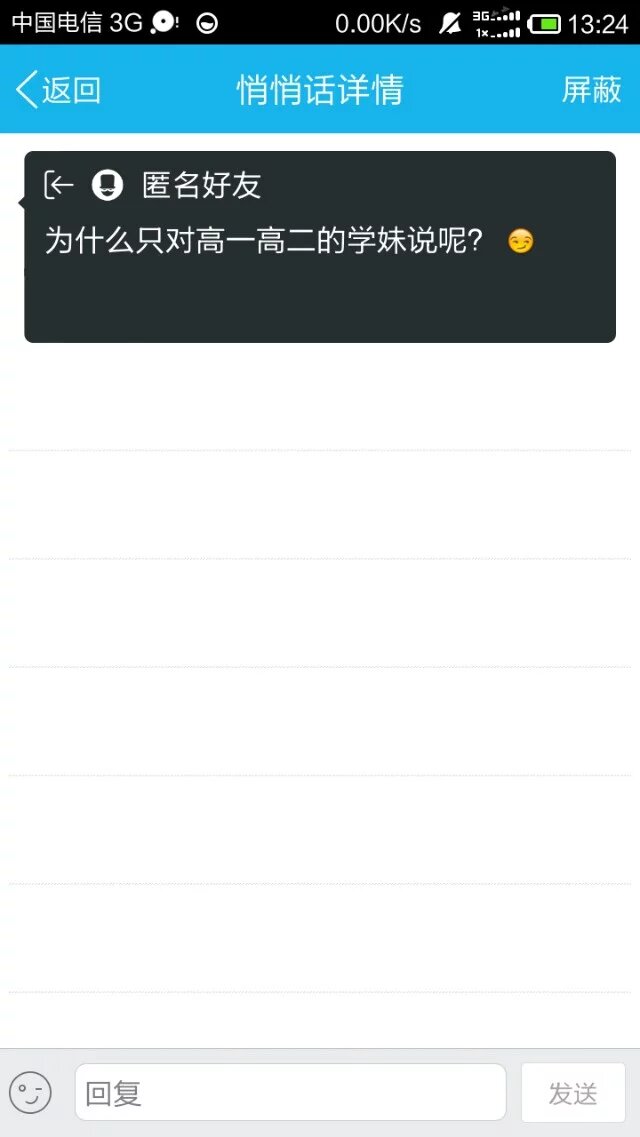Go back via the 返回 button
Viewport: 640px width, 1137px height.
pos(58,90)
